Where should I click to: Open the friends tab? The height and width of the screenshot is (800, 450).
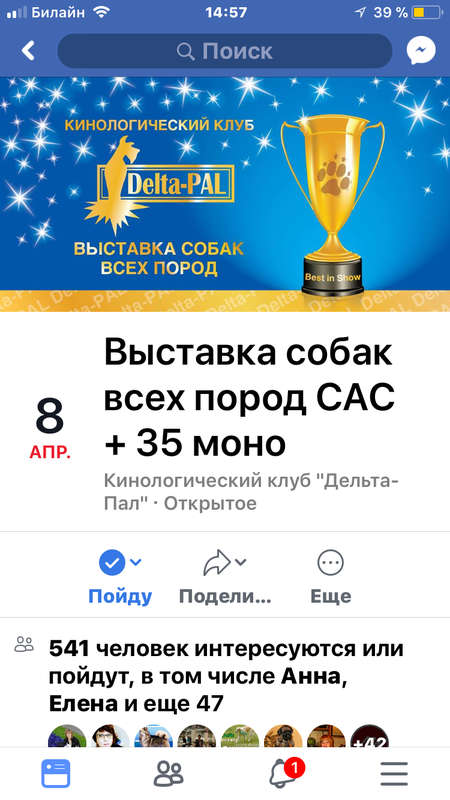[x=169, y=773]
